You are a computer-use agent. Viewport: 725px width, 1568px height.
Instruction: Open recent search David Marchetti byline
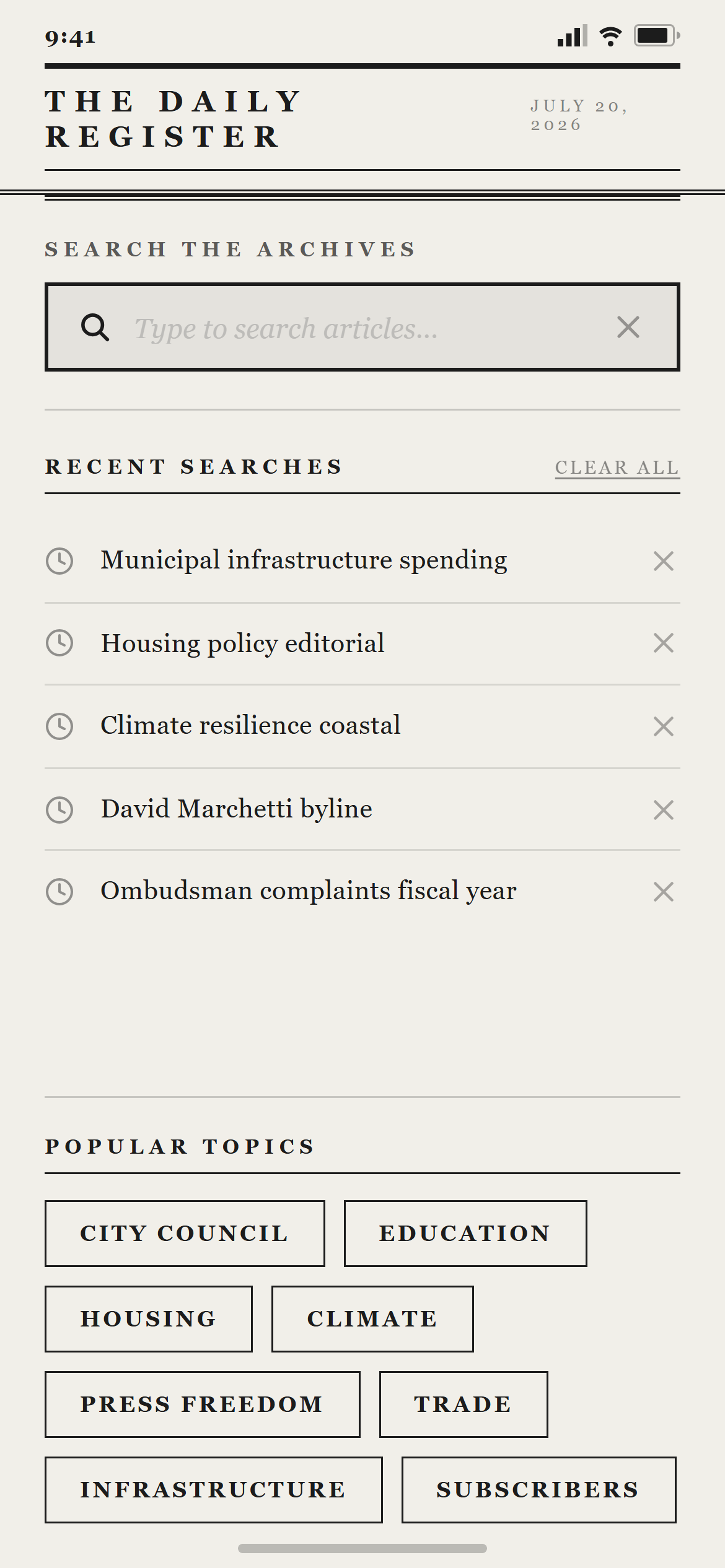(x=237, y=809)
